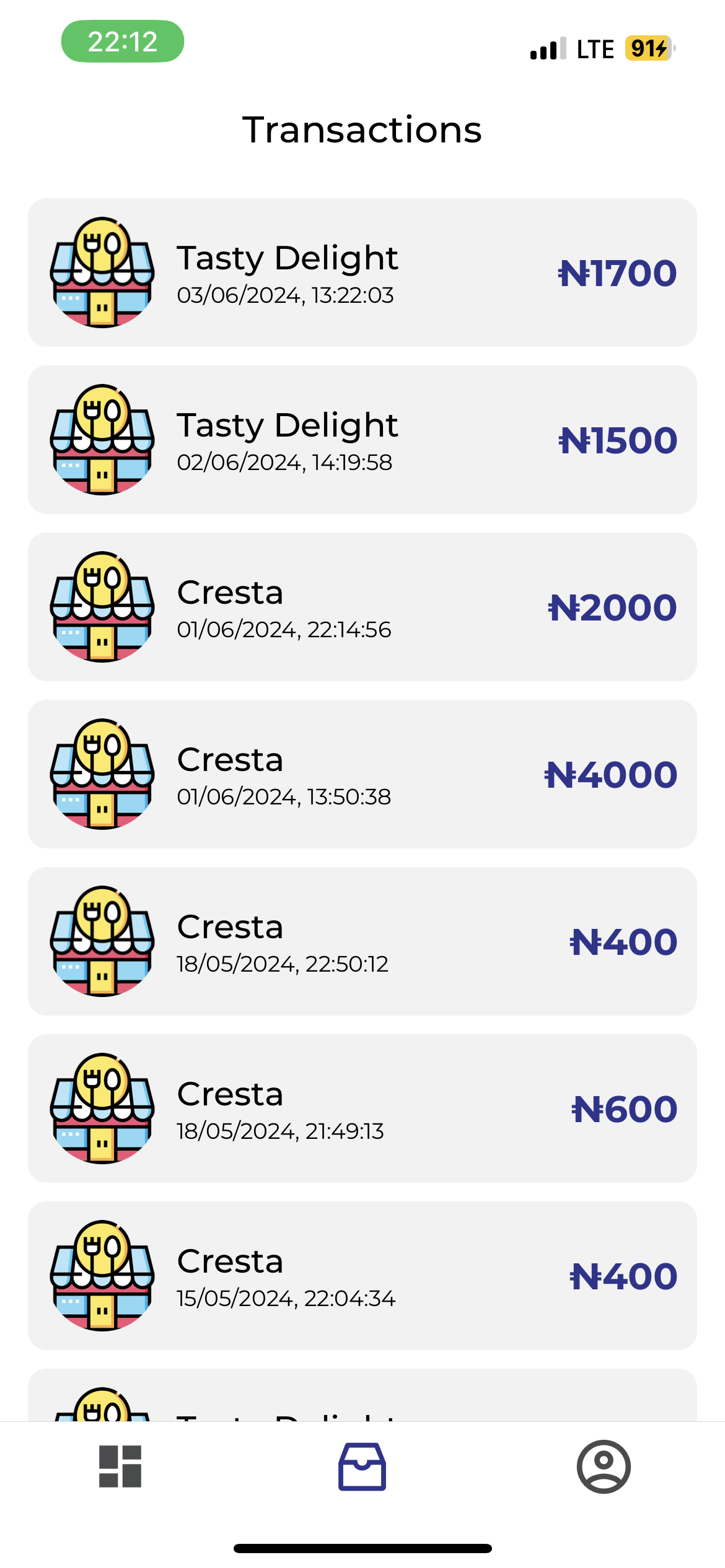The image size is (725, 1568).
Task: Open the Tasty Delight ₦1500 transaction
Action: click(x=362, y=440)
